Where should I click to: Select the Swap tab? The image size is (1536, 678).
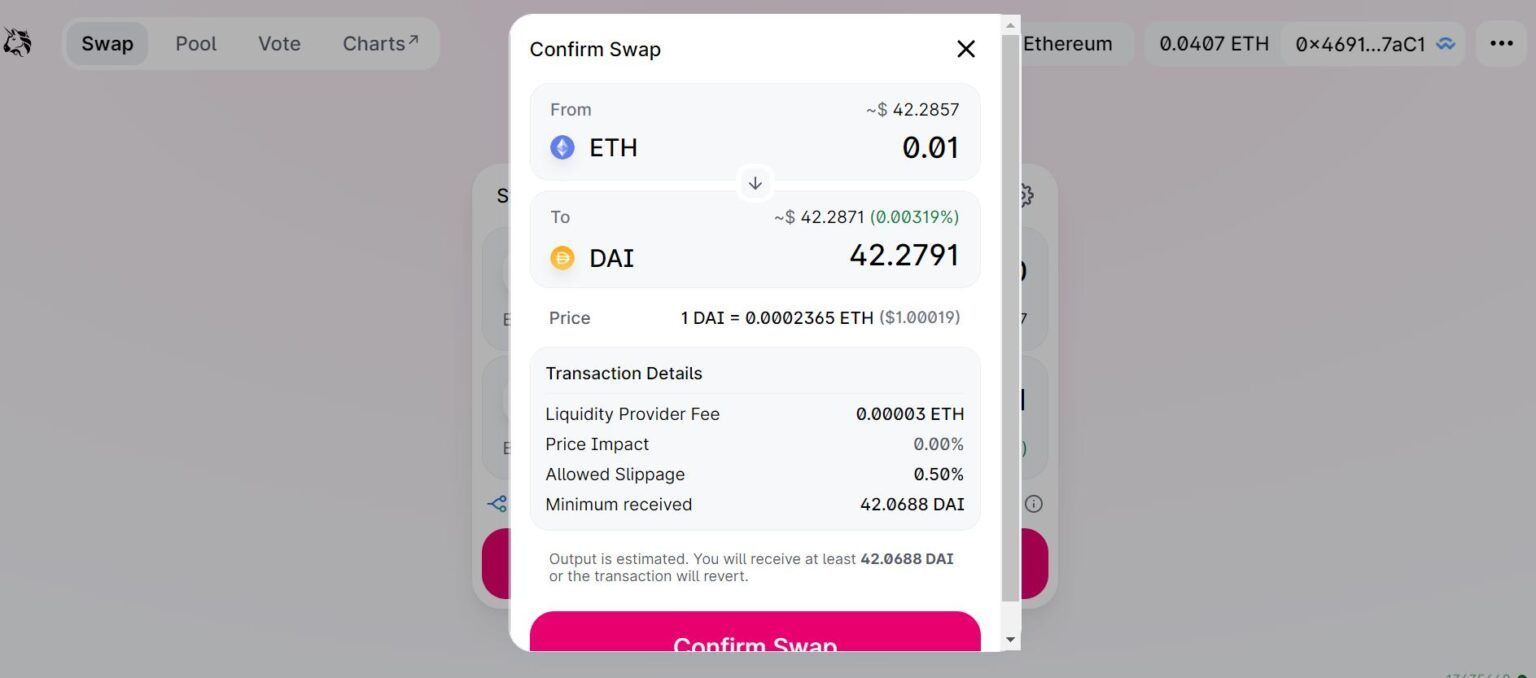(107, 44)
